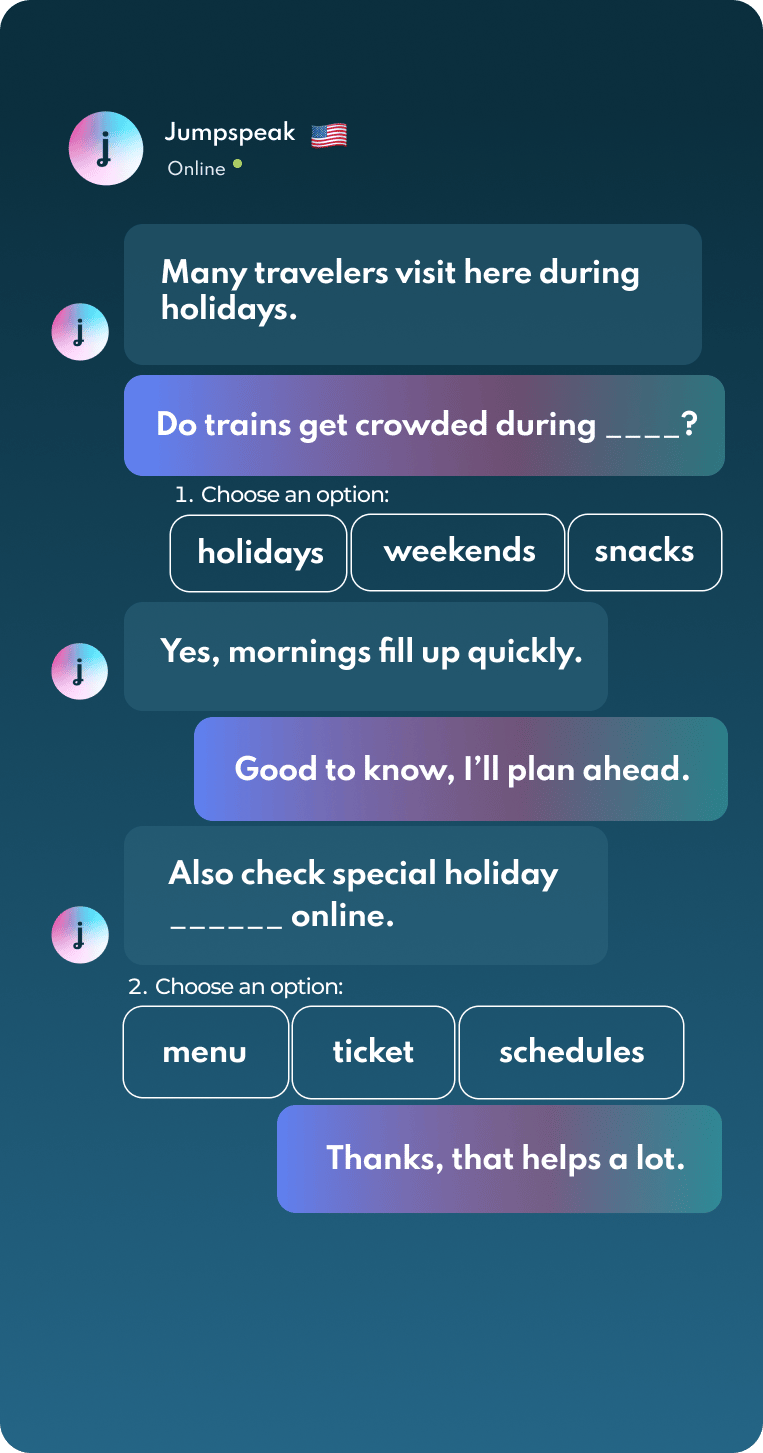Choose the "holidays" answer option

point(259,552)
